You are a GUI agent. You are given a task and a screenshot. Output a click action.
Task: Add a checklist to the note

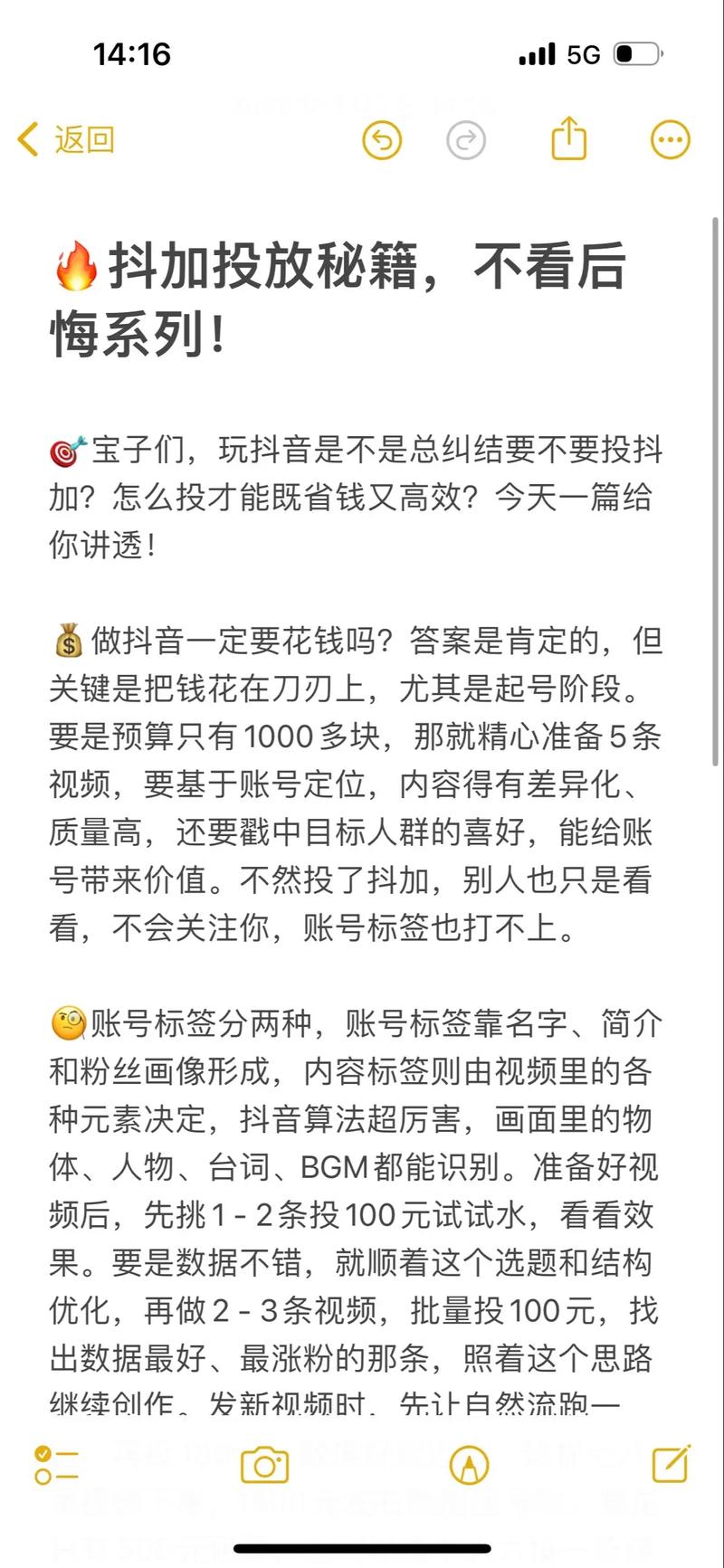coord(56,1465)
